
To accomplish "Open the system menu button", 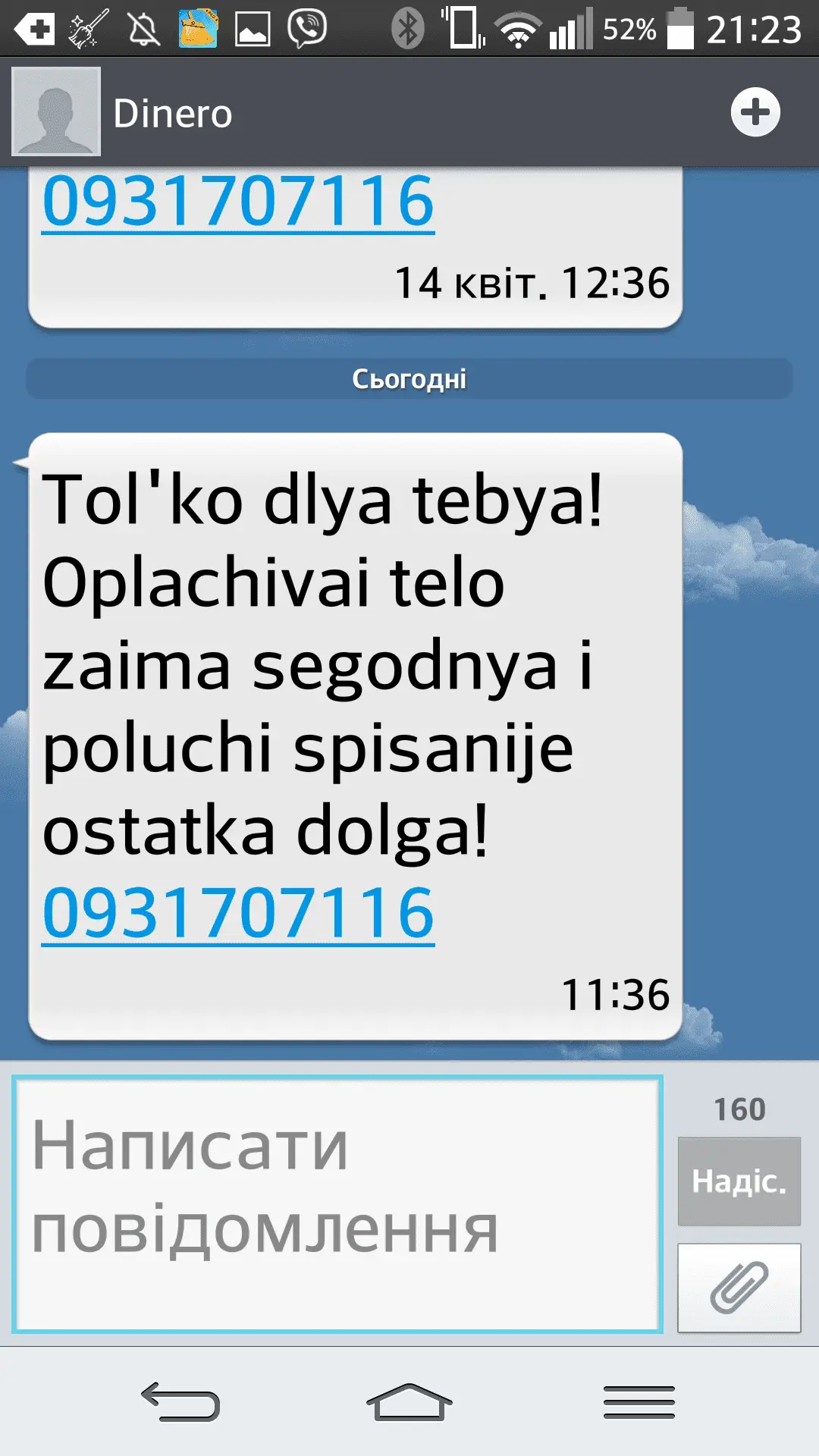I will point(639,1401).
